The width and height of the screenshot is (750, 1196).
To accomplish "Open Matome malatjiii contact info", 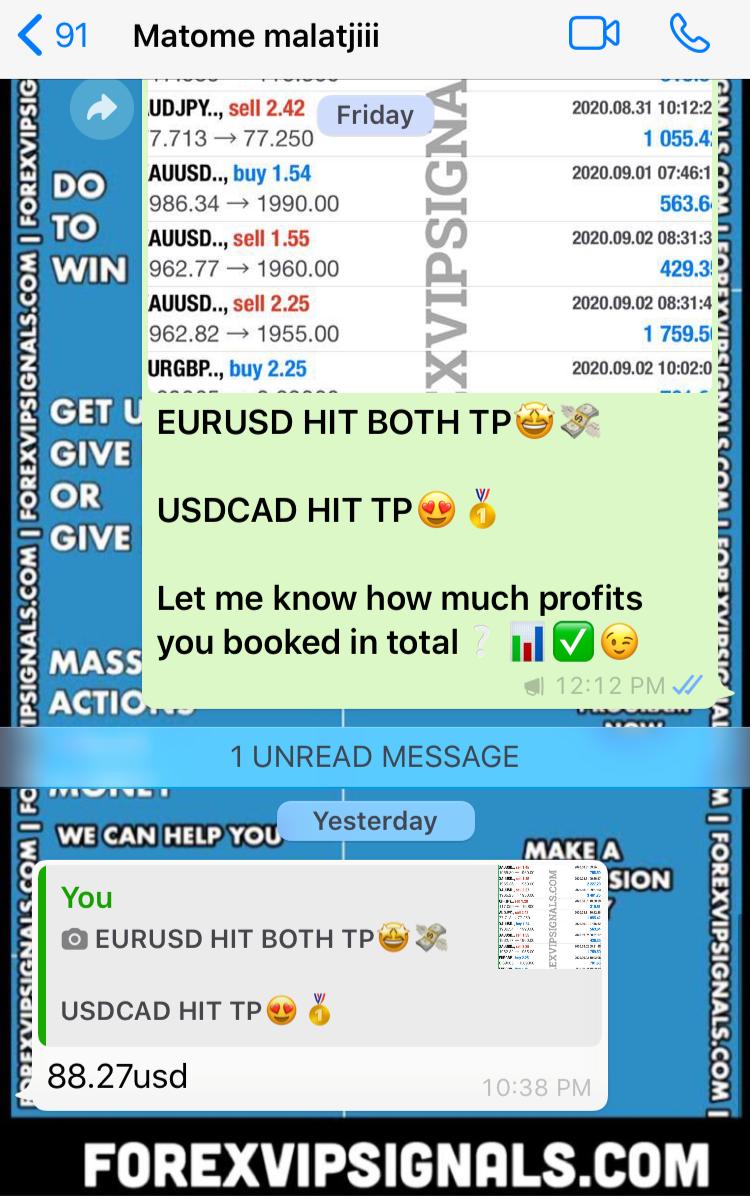I will [x=256, y=37].
